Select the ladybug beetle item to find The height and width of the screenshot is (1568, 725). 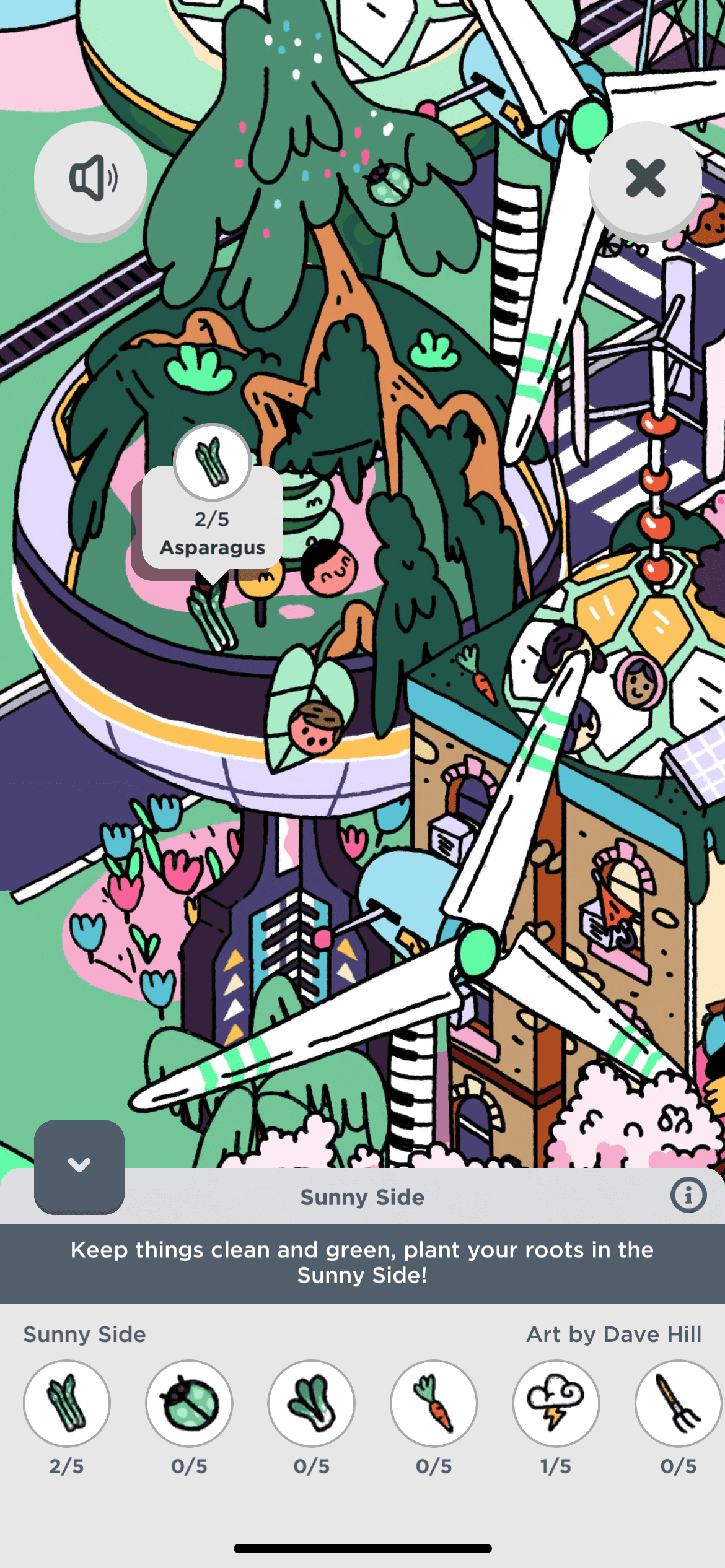coord(189,1403)
